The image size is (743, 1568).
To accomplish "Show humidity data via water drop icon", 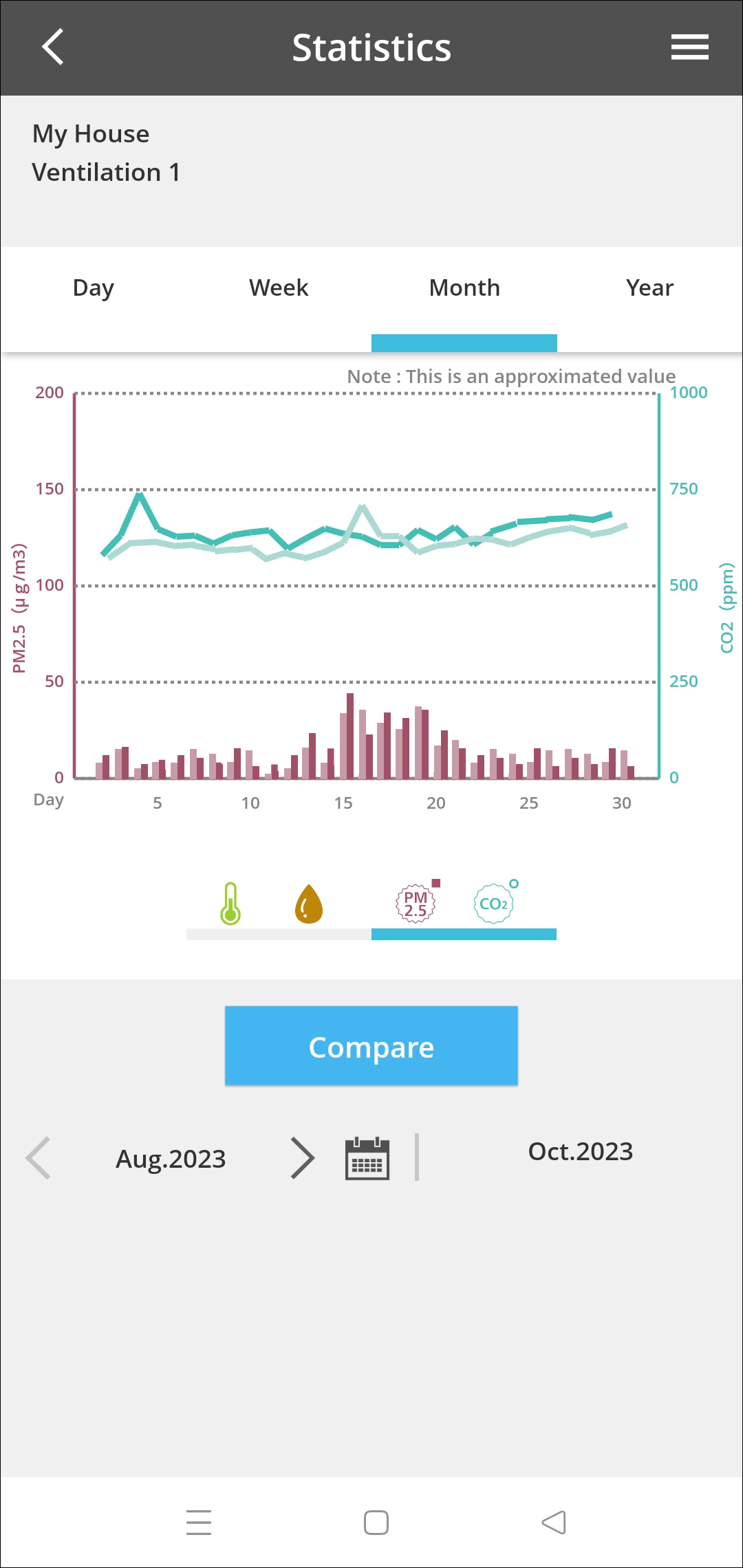I will (309, 904).
